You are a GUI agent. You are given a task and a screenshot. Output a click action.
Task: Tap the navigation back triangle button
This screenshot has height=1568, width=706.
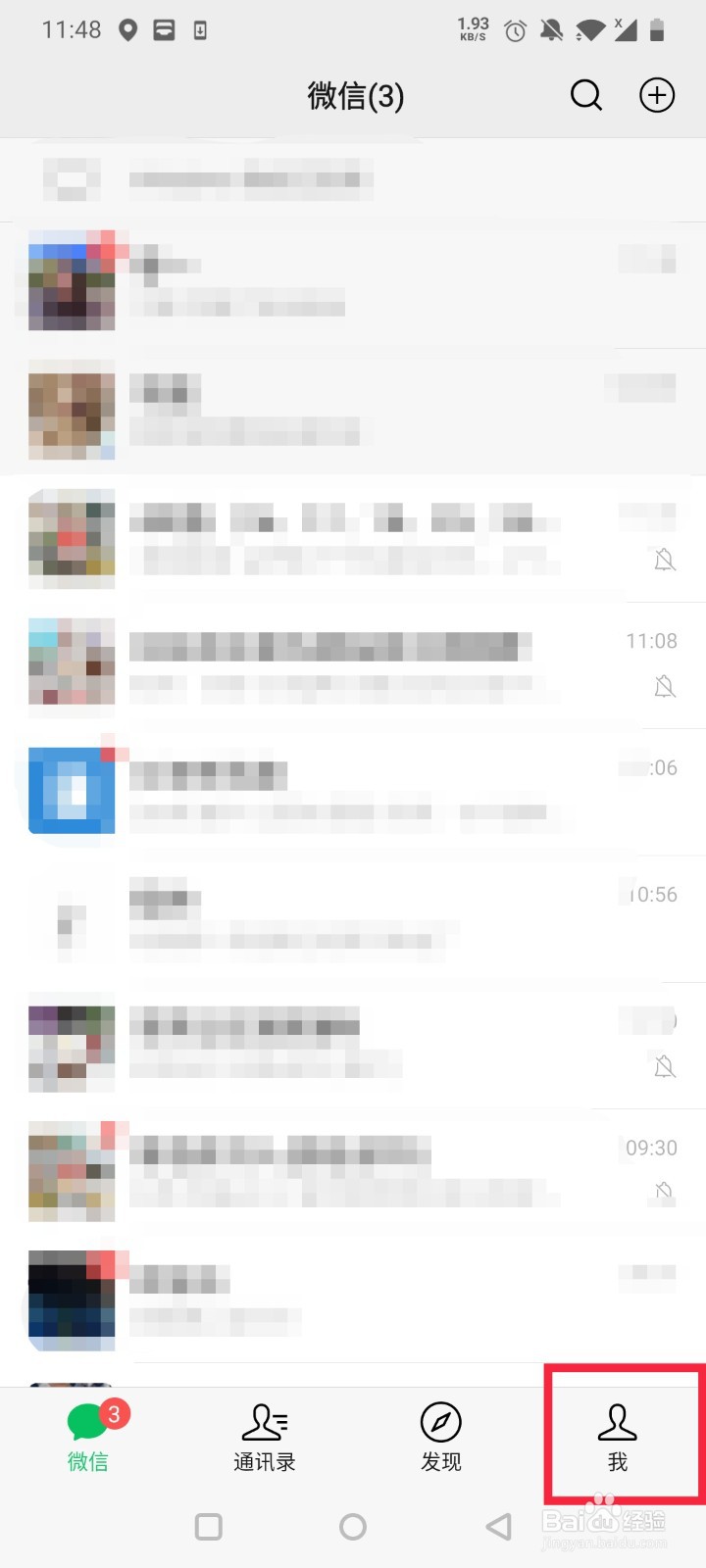pyautogui.click(x=498, y=1526)
